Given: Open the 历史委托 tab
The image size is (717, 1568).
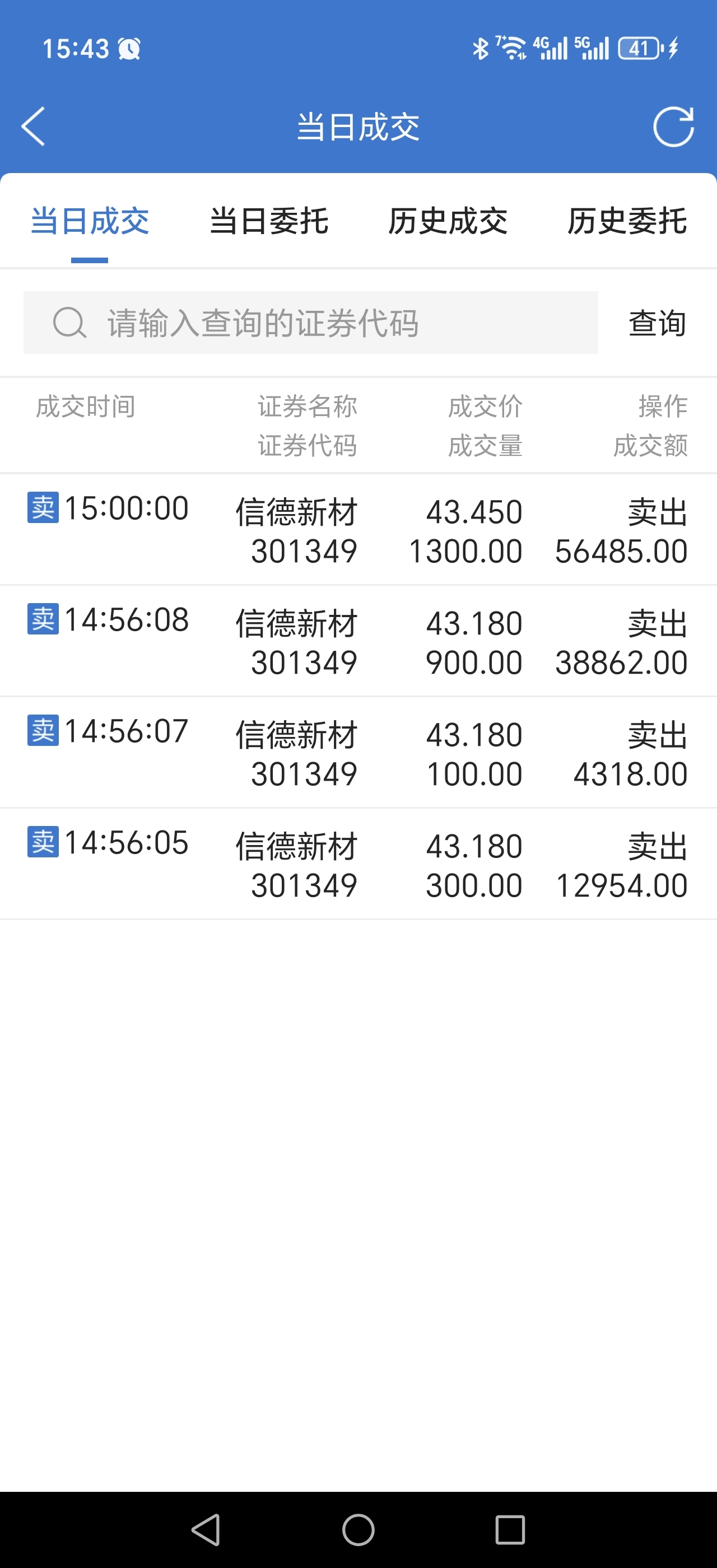Looking at the screenshot, I should 627,221.
